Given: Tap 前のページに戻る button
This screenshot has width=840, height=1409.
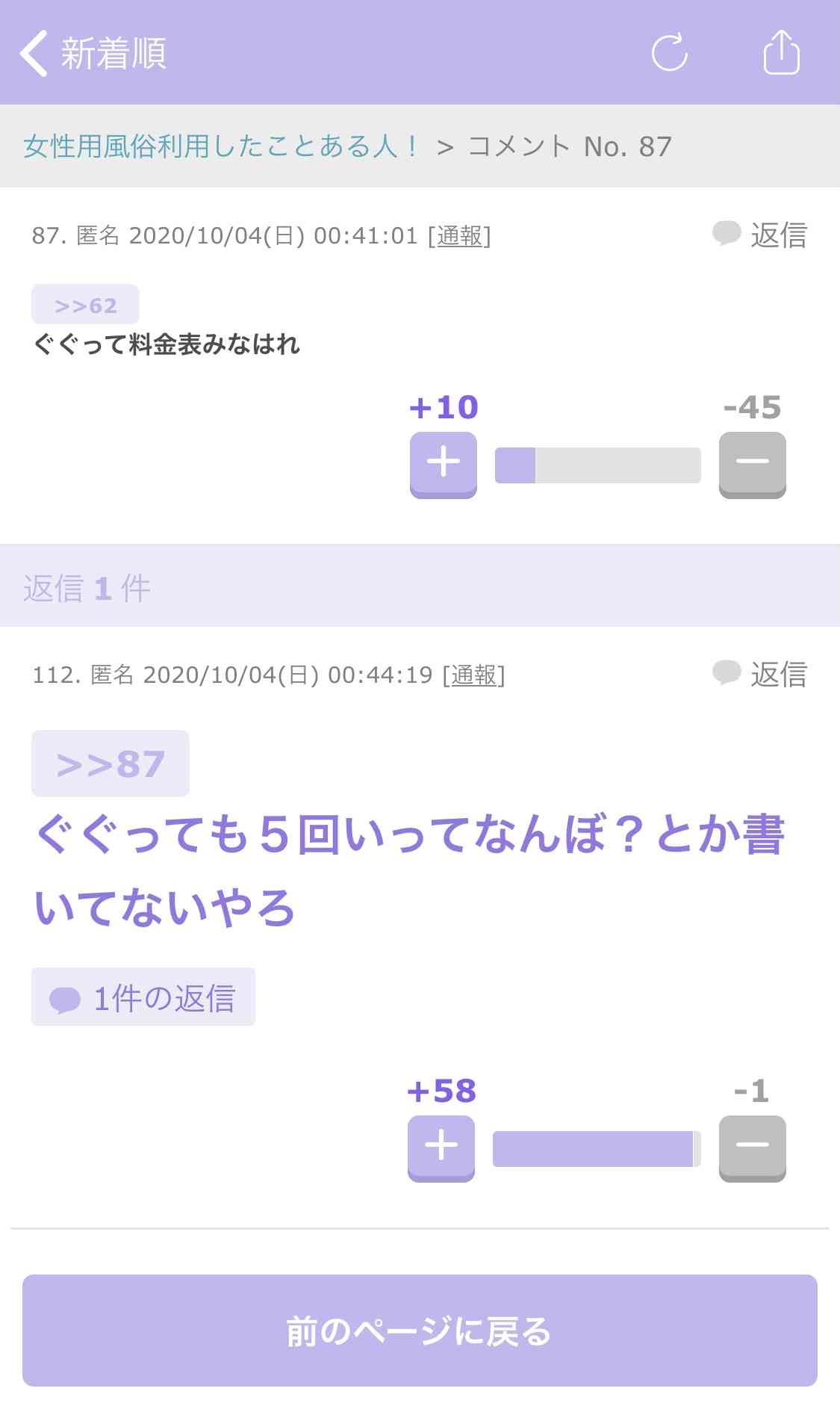Looking at the screenshot, I should [420, 1331].
